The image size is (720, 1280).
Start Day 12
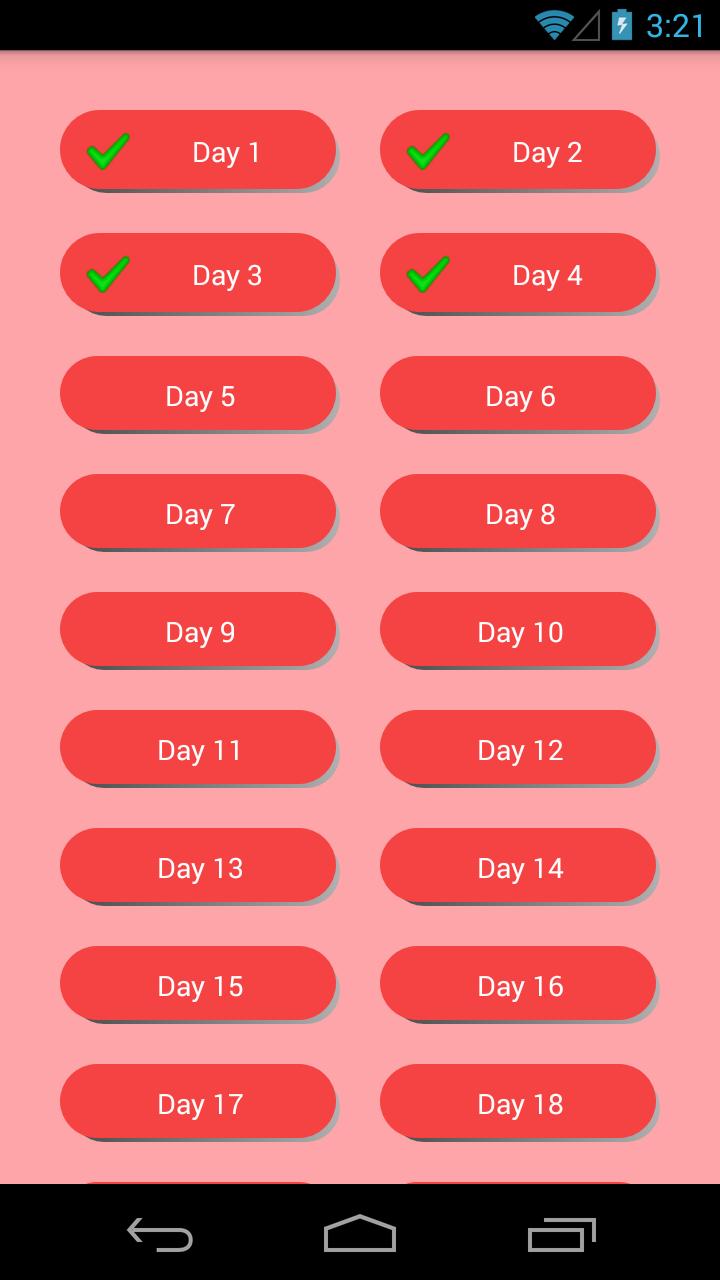(518, 748)
